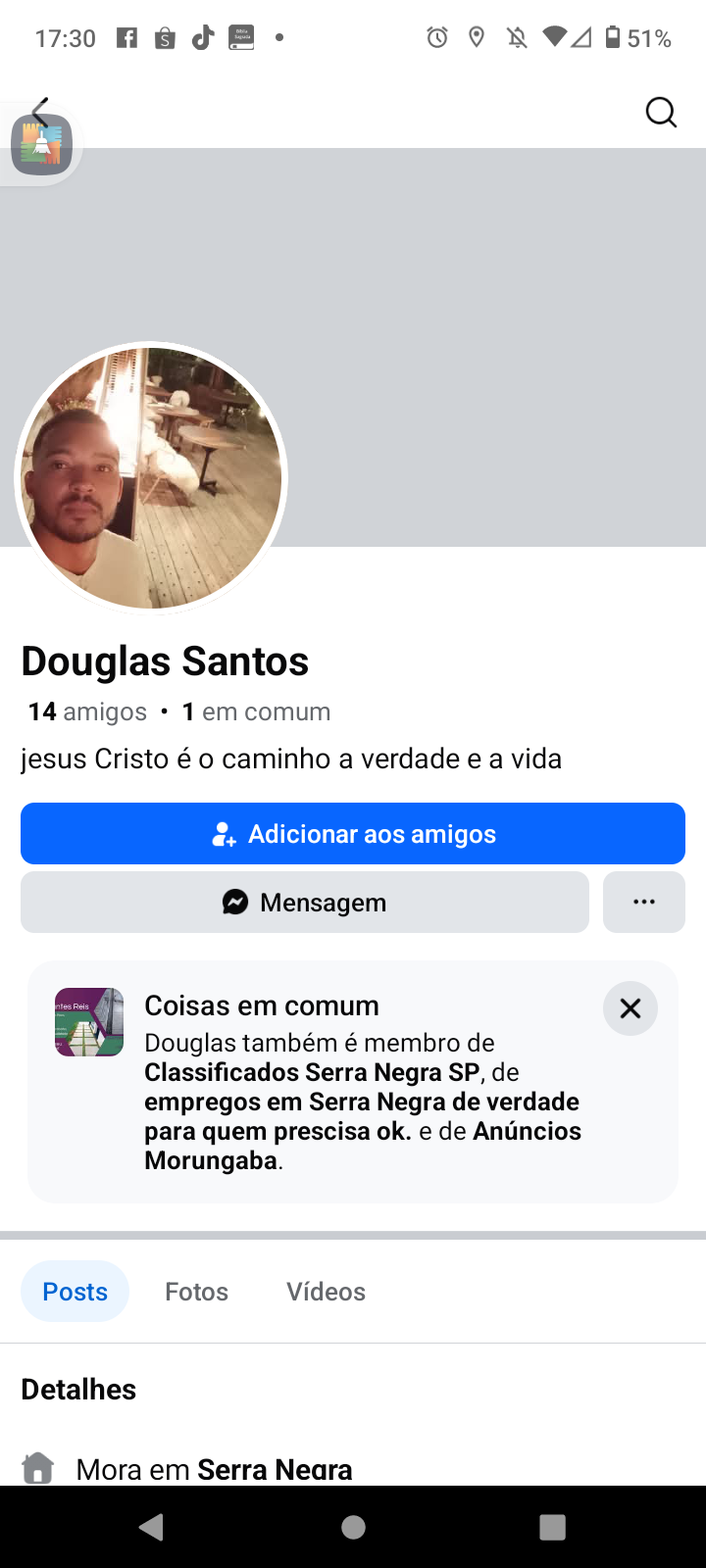Screen dimensions: 706x1568
Task: Tap Adicionar aos amigos button
Action: [x=353, y=834]
